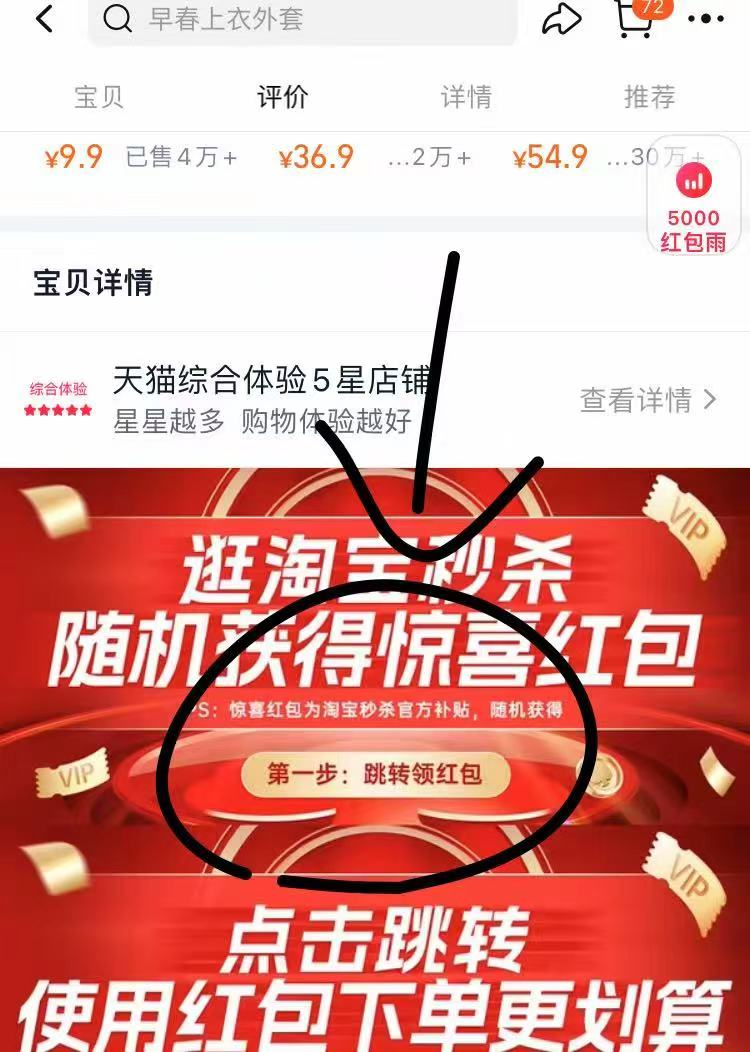Share this product with the arrow icon
This screenshot has width=750, height=1052.
tap(562, 18)
